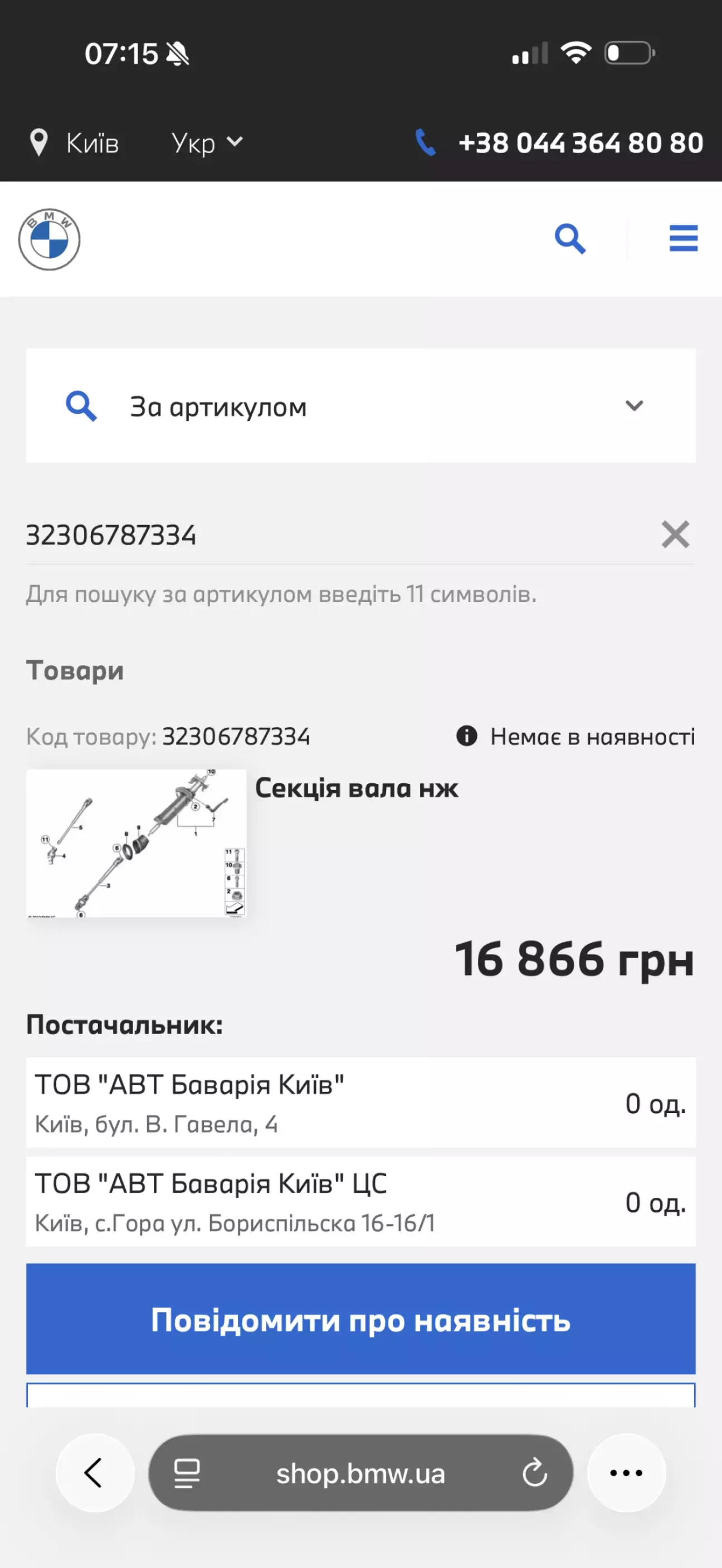Expand the Укр language dropdown
The height and width of the screenshot is (1568, 722).
(207, 143)
